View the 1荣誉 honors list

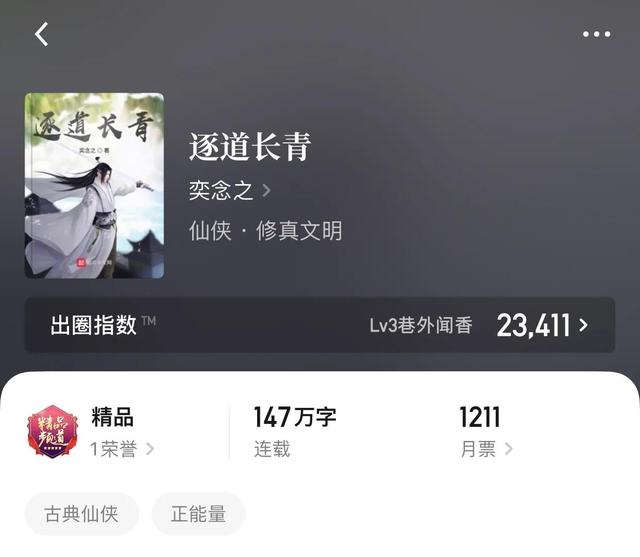122,449
